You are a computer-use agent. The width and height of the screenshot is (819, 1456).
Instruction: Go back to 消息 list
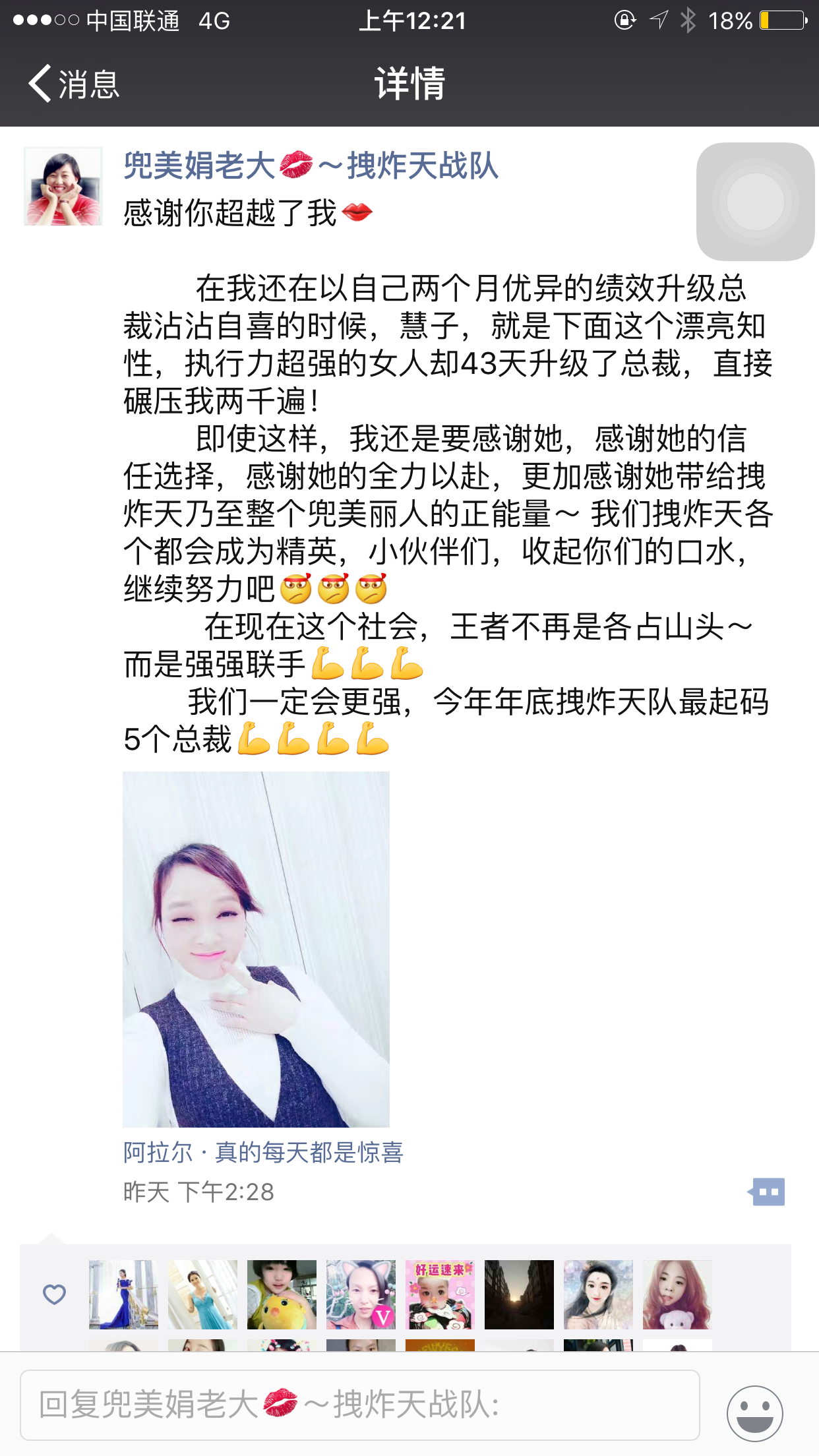point(73,84)
